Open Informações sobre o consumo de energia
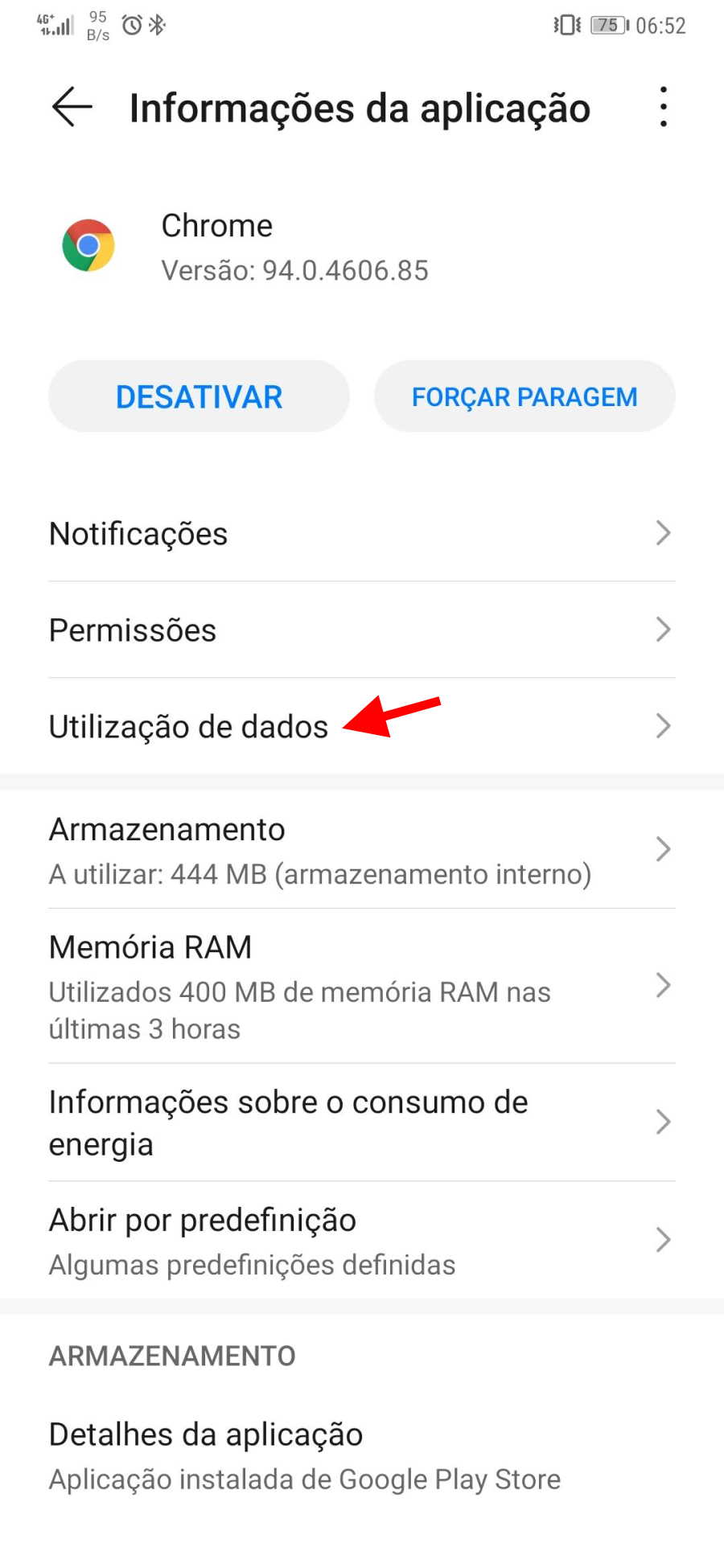724x1568 pixels. pyautogui.click(x=362, y=1123)
